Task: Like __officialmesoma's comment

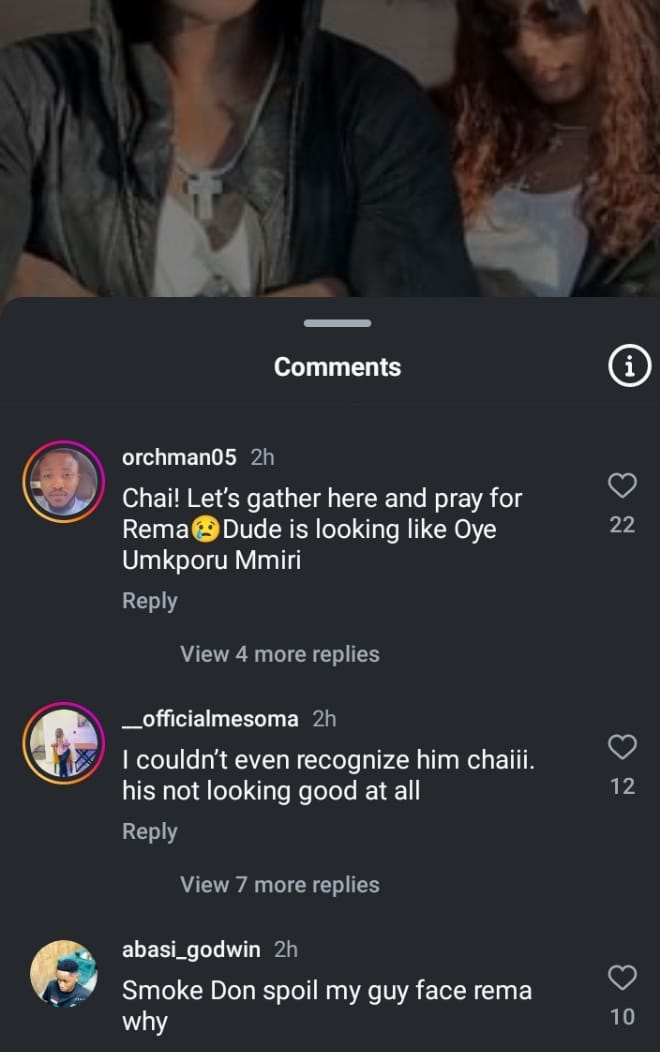Action: tap(622, 747)
